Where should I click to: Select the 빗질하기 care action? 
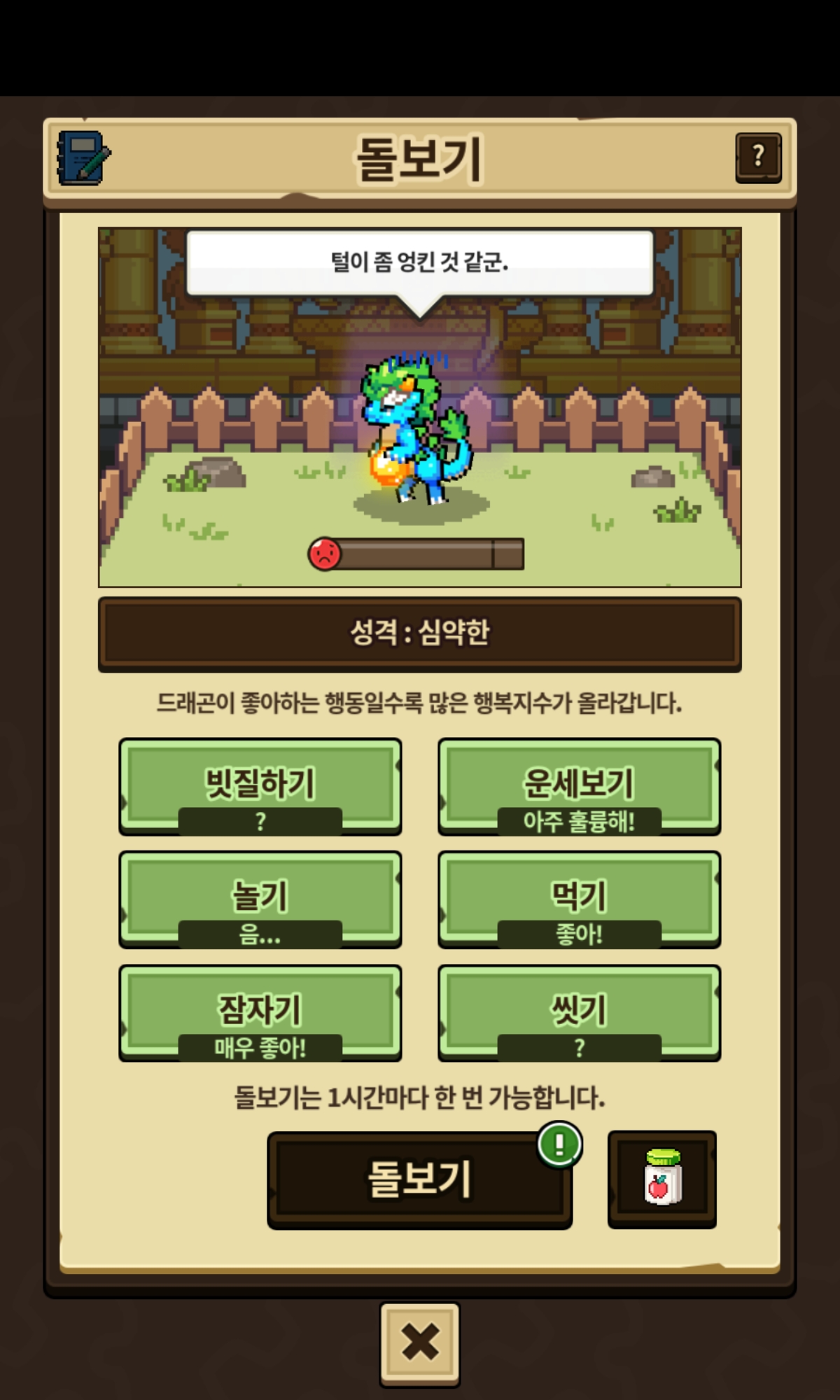(x=260, y=785)
